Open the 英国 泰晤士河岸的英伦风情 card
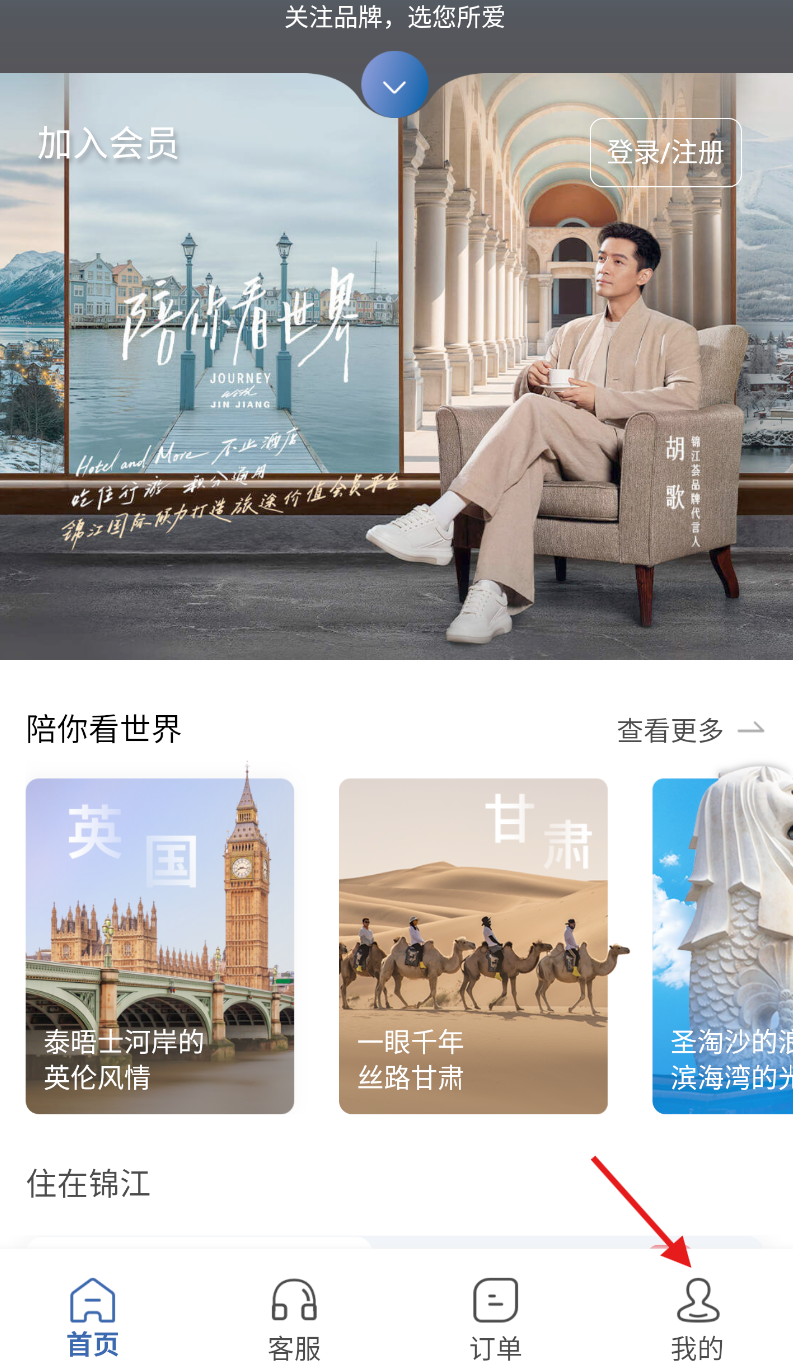Viewport: 793px width, 1369px height. coord(160,946)
